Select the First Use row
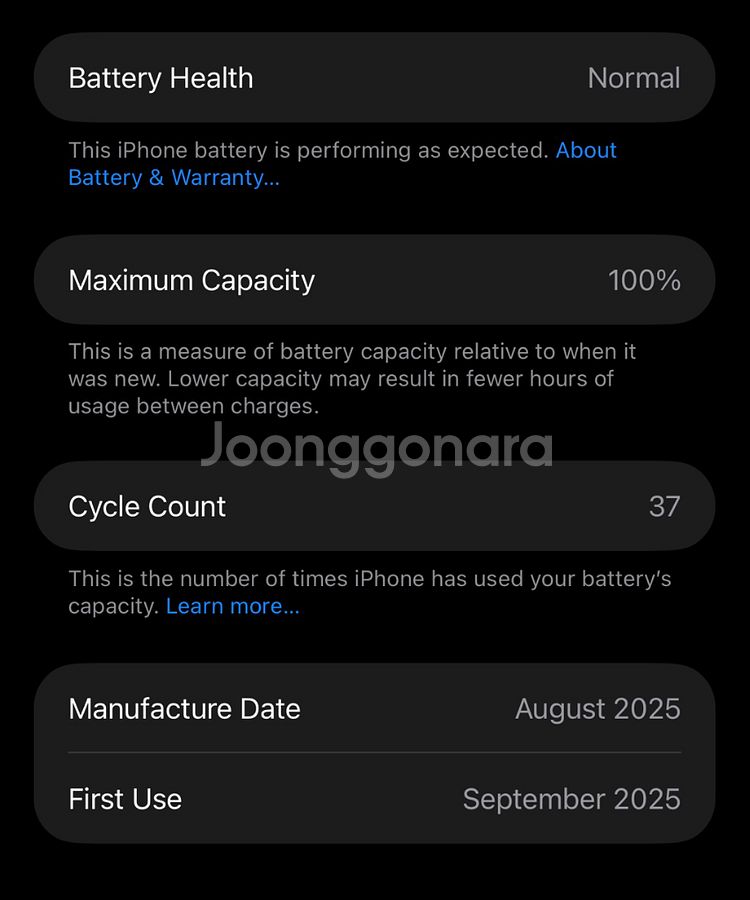 coord(375,799)
